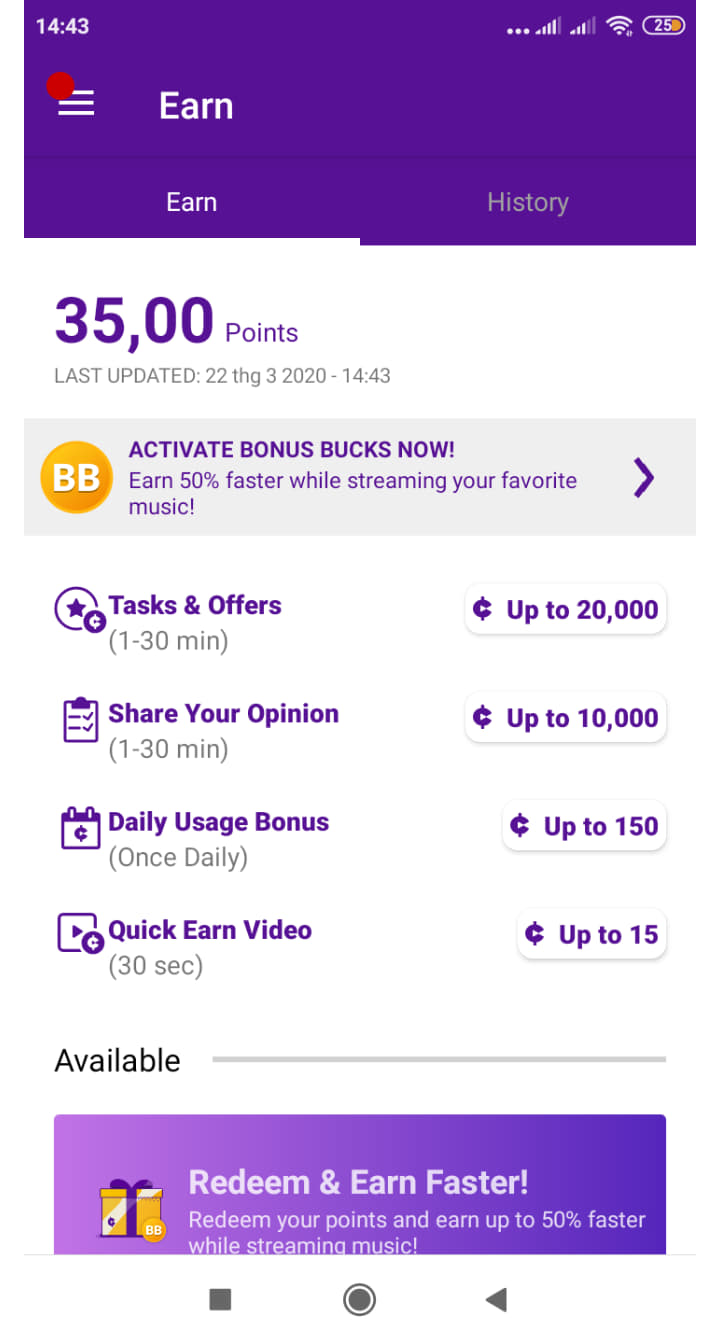The width and height of the screenshot is (720, 1344).
Task: Open the Activate Bonus Bucks banner
Action: pyautogui.click(x=359, y=478)
